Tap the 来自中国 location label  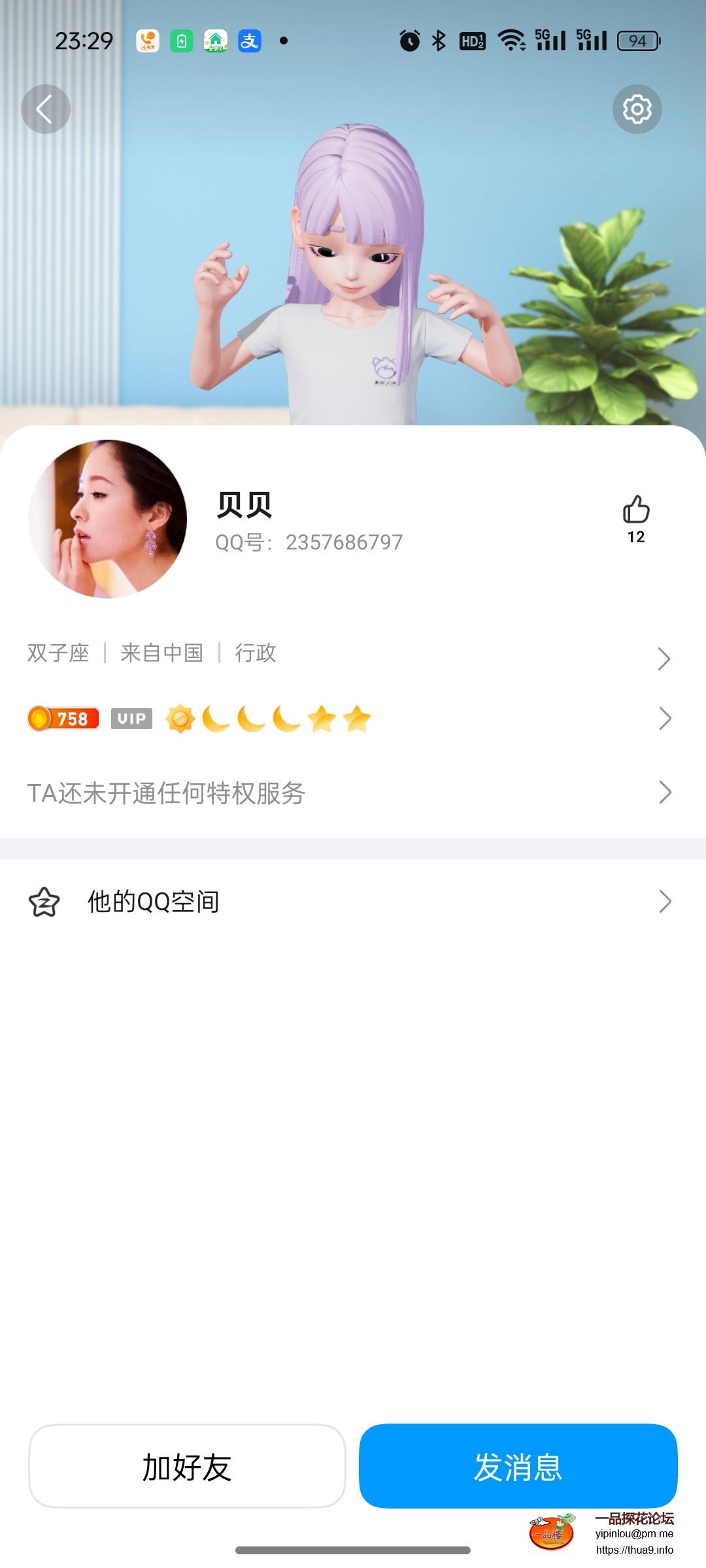point(162,653)
